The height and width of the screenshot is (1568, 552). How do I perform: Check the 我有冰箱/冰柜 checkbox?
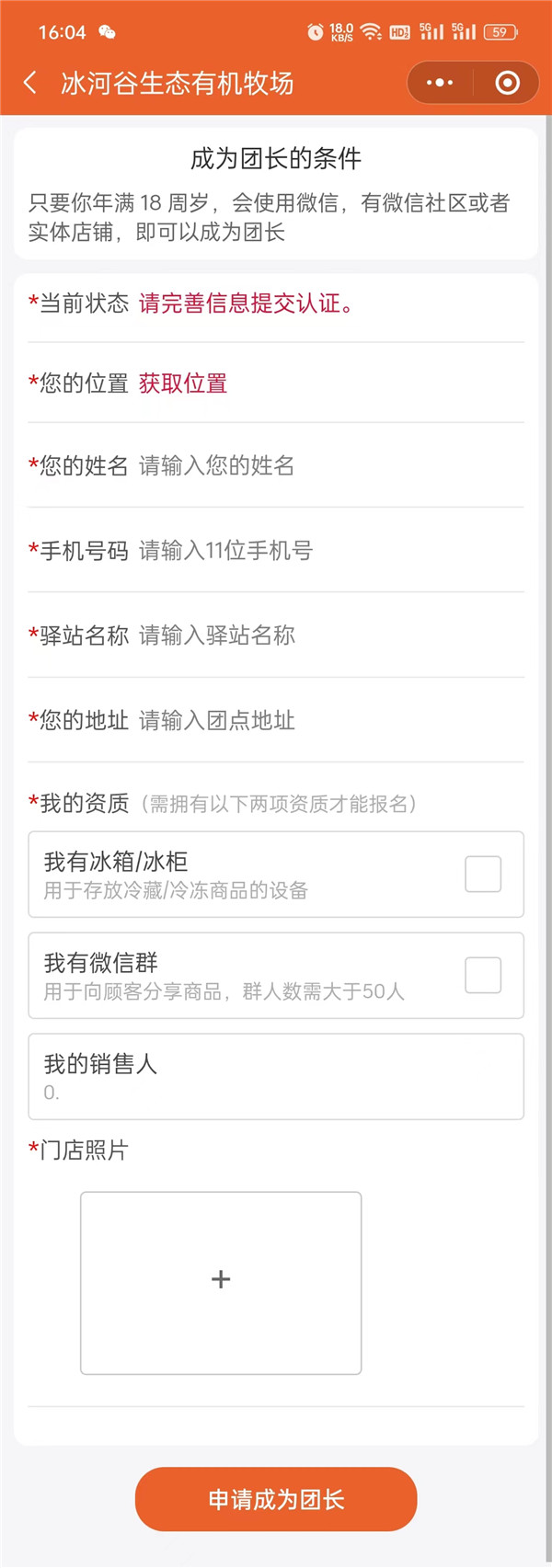tap(483, 875)
